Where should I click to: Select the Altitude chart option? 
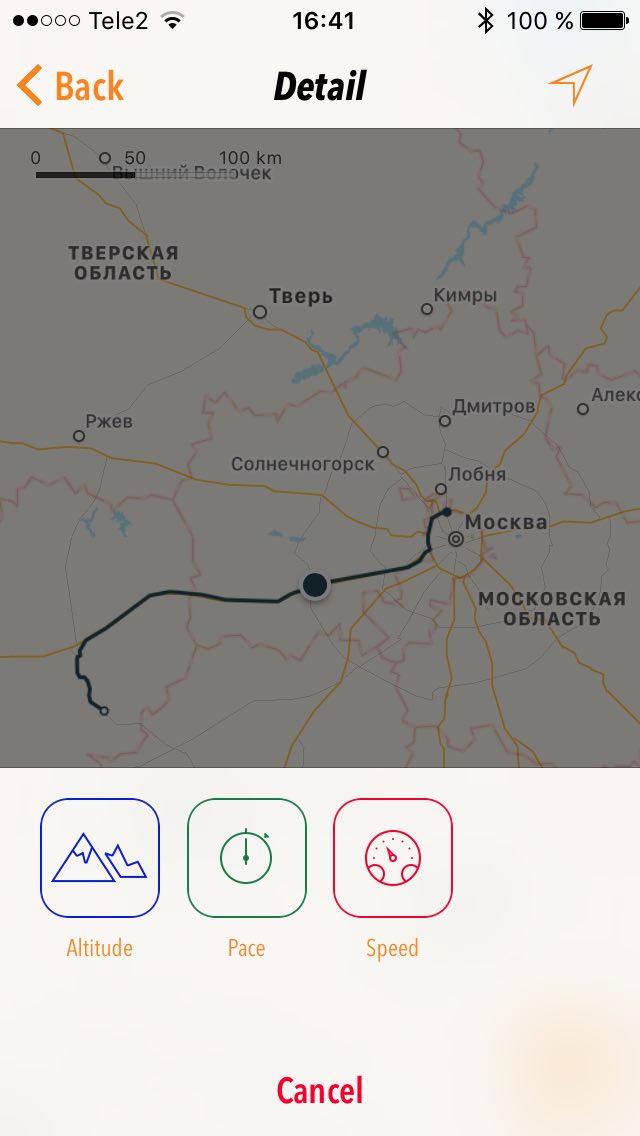point(100,858)
